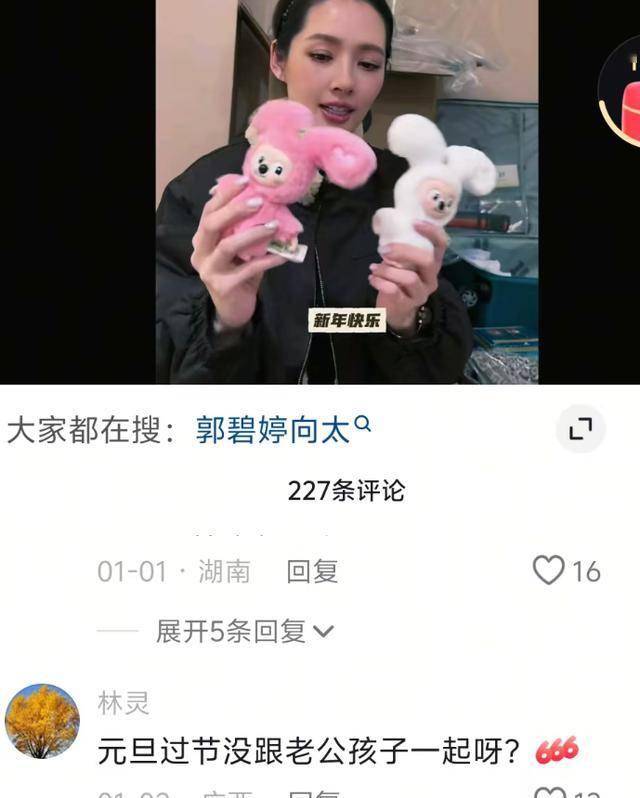Reply to the Hunan user's comment

(312, 571)
